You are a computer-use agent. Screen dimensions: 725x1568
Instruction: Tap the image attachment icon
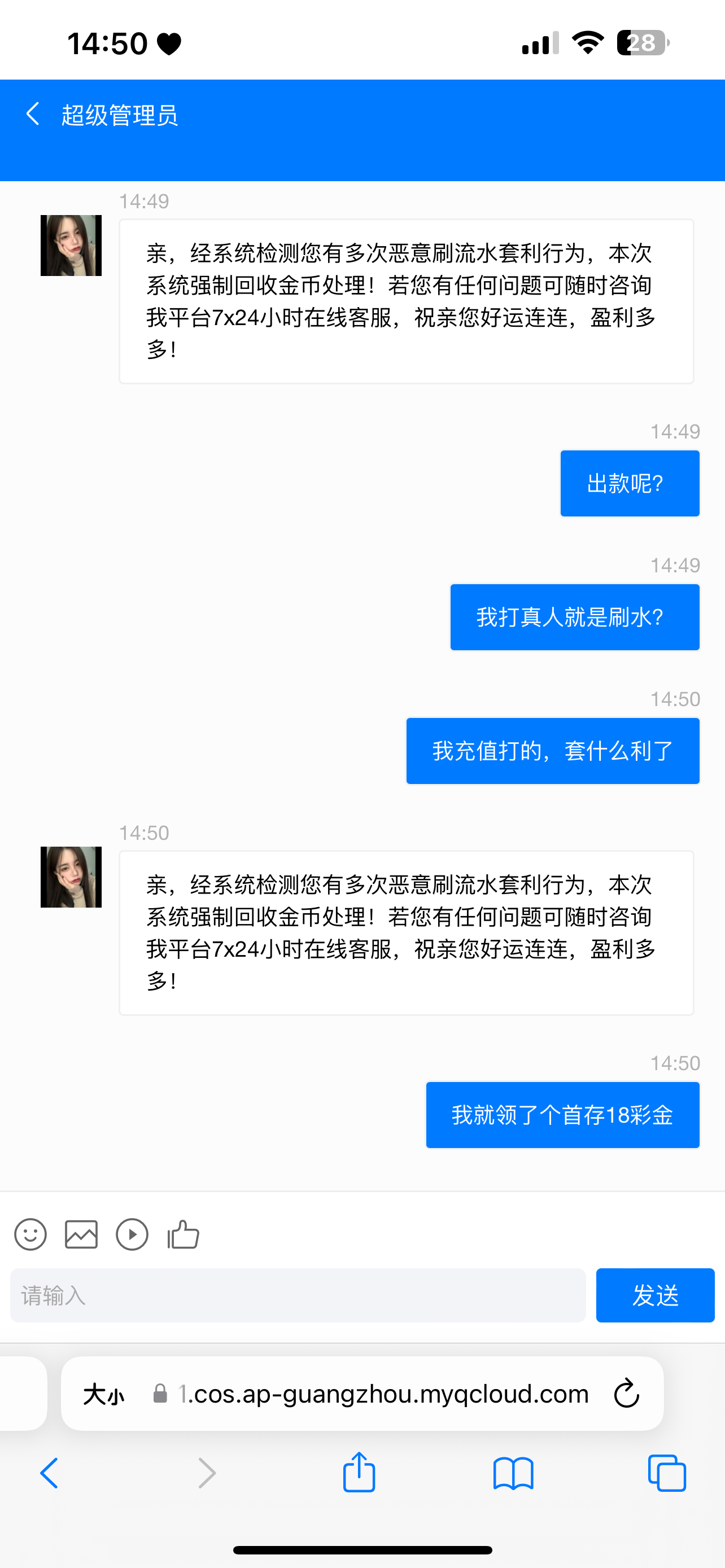click(x=81, y=1234)
